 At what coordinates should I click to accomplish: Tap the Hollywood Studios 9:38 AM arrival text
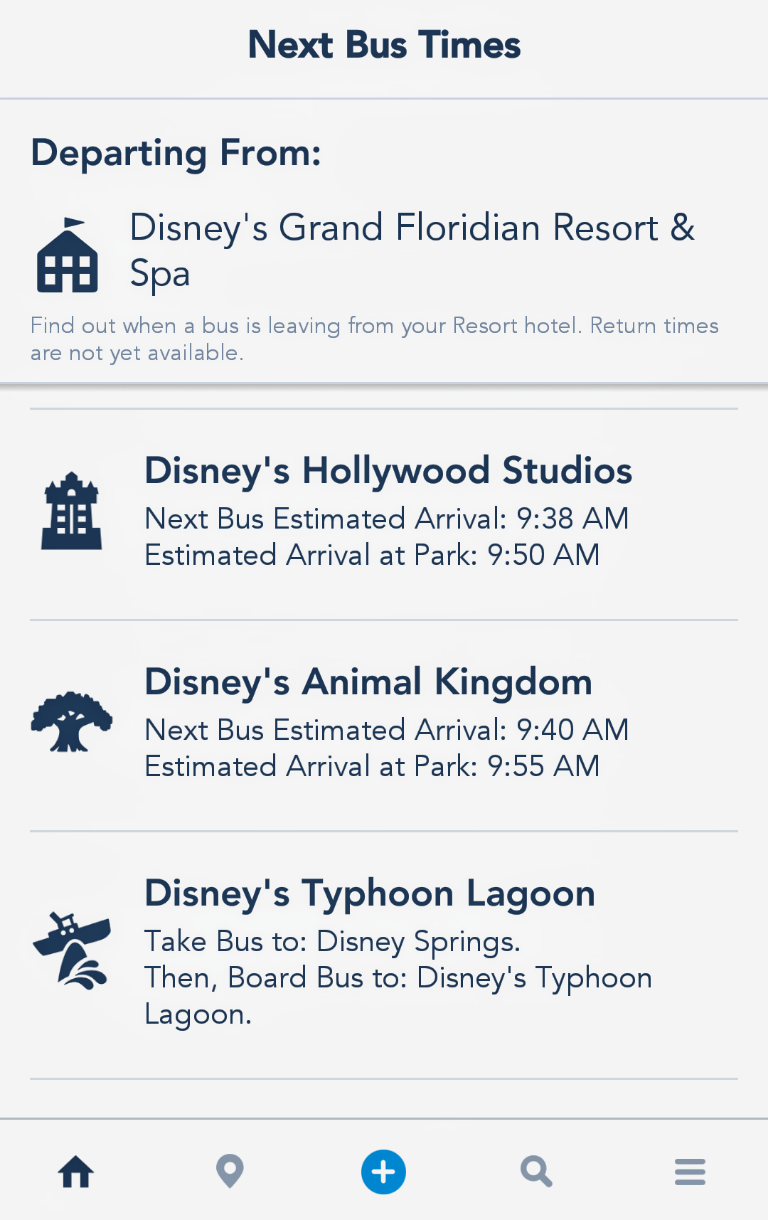(387, 518)
